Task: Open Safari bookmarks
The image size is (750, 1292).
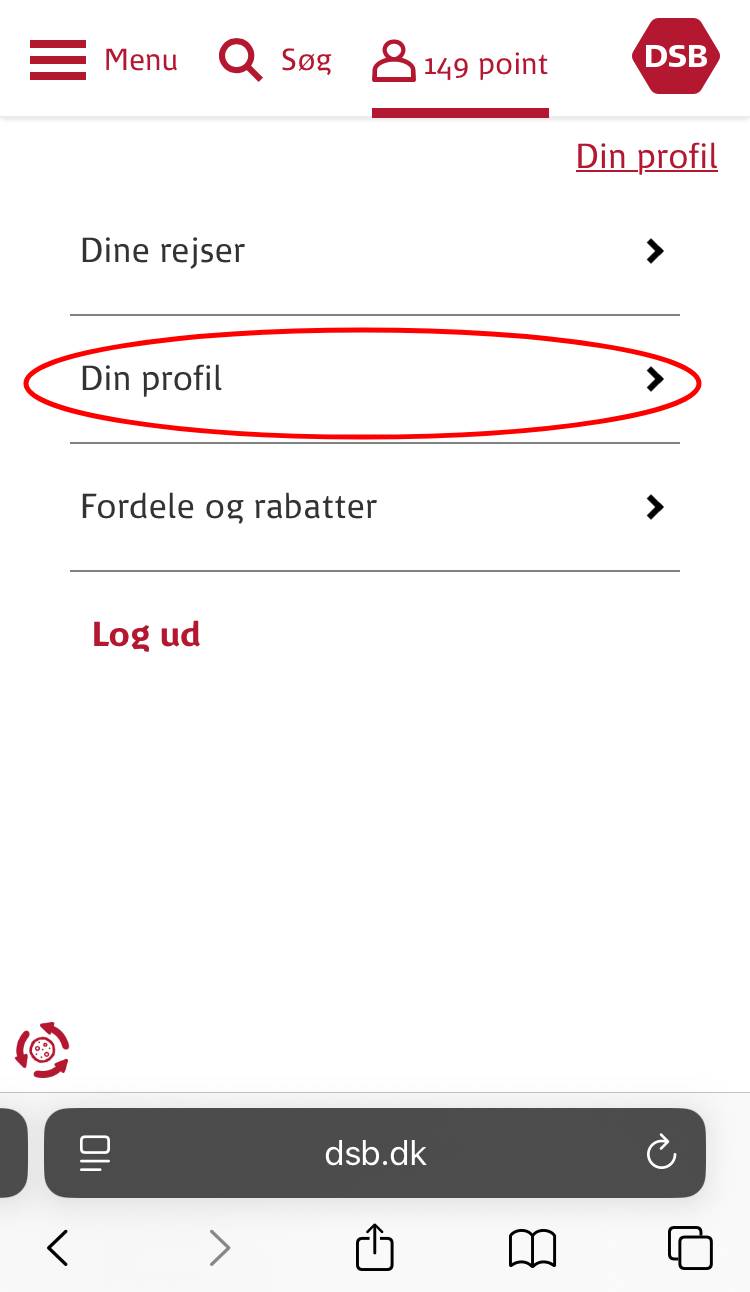Action: pyautogui.click(x=532, y=1248)
